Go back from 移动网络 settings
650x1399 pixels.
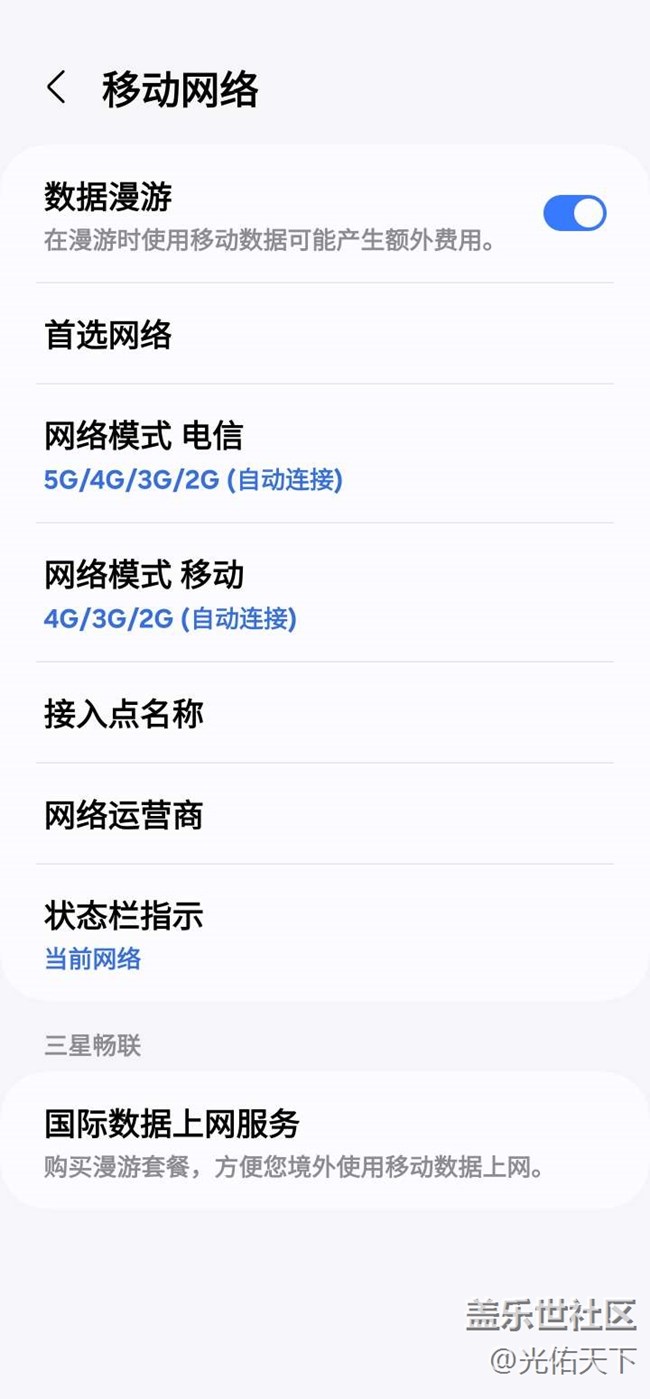[x=56, y=88]
